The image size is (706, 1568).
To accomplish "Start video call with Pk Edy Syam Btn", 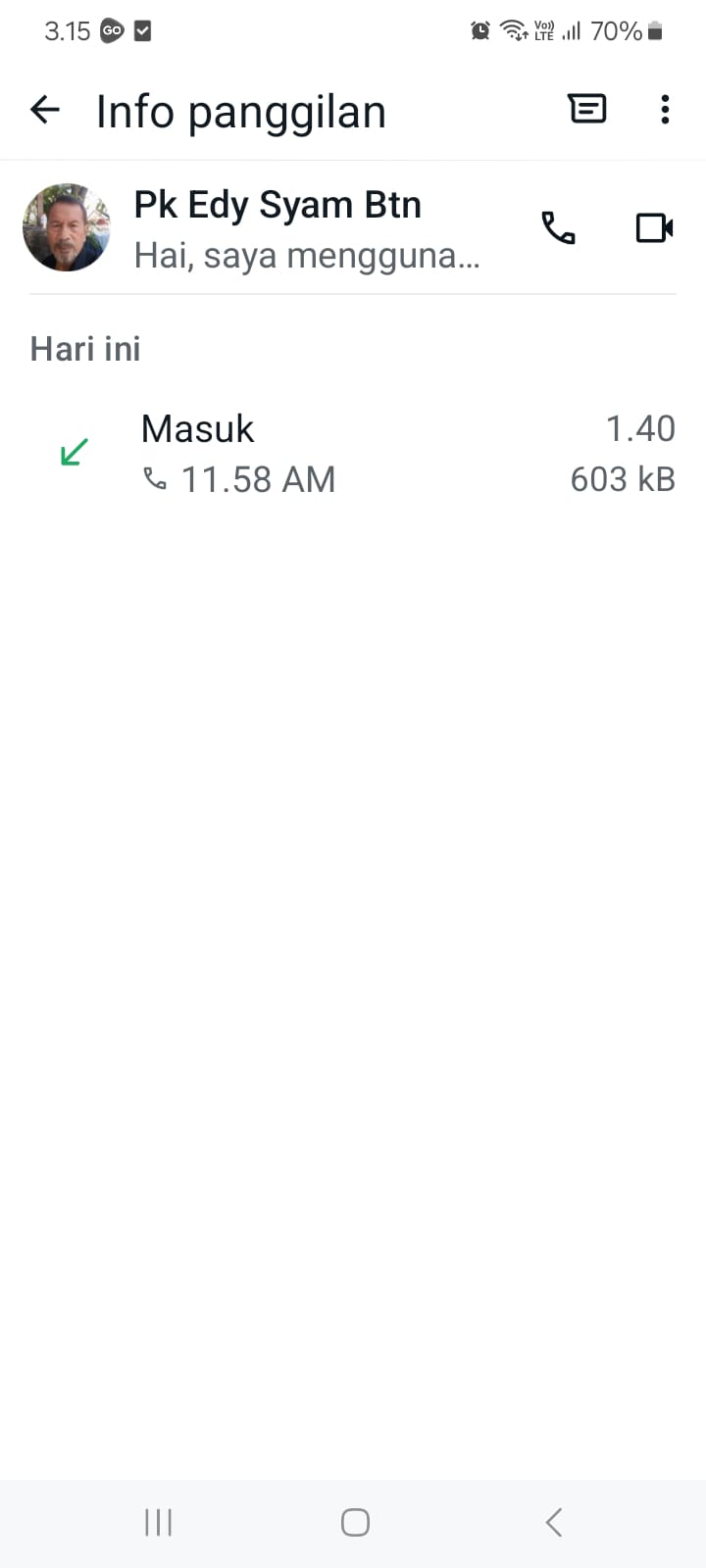I will [654, 228].
